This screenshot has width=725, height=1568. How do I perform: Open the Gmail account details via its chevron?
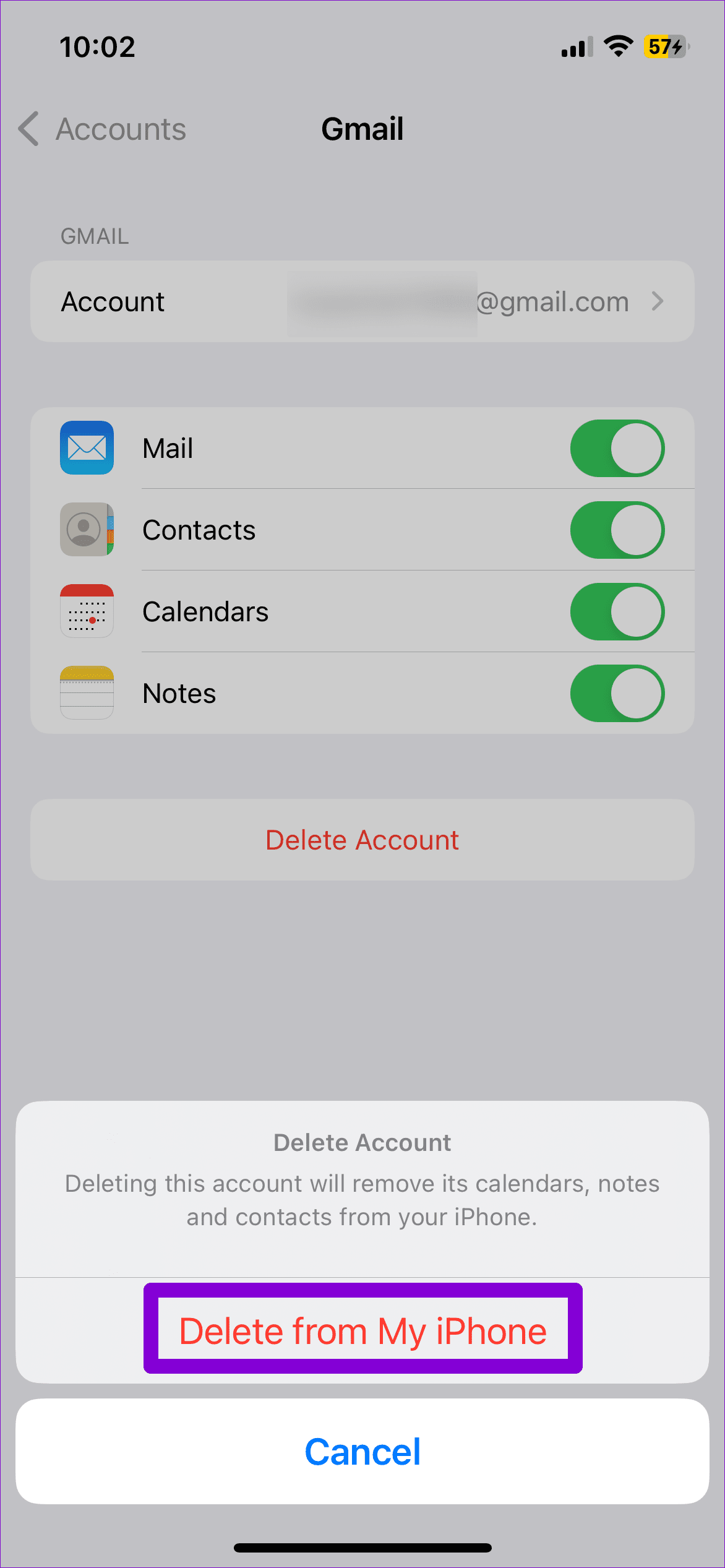[658, 301]
